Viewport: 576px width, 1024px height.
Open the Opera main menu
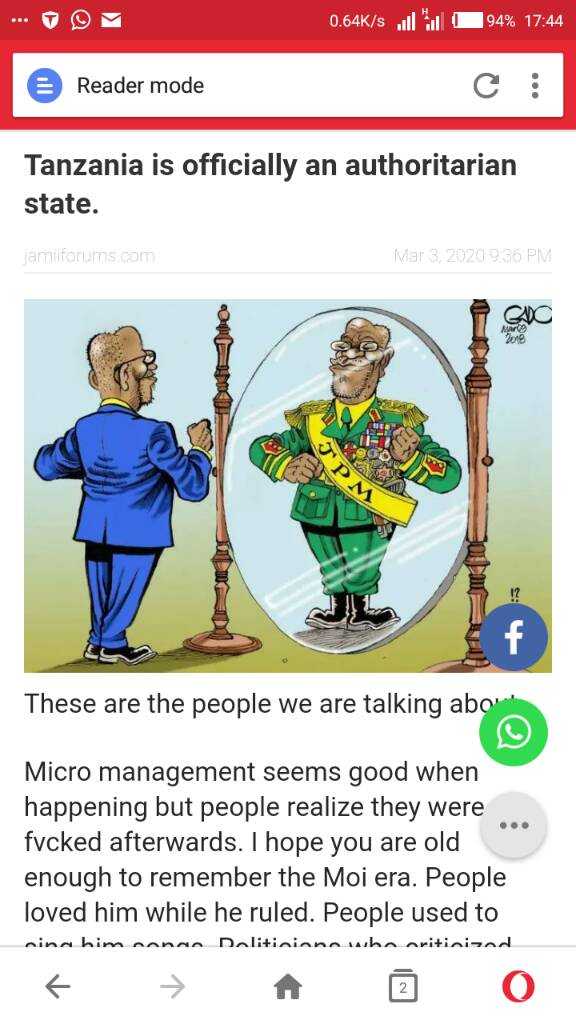(x=518, y=986)
